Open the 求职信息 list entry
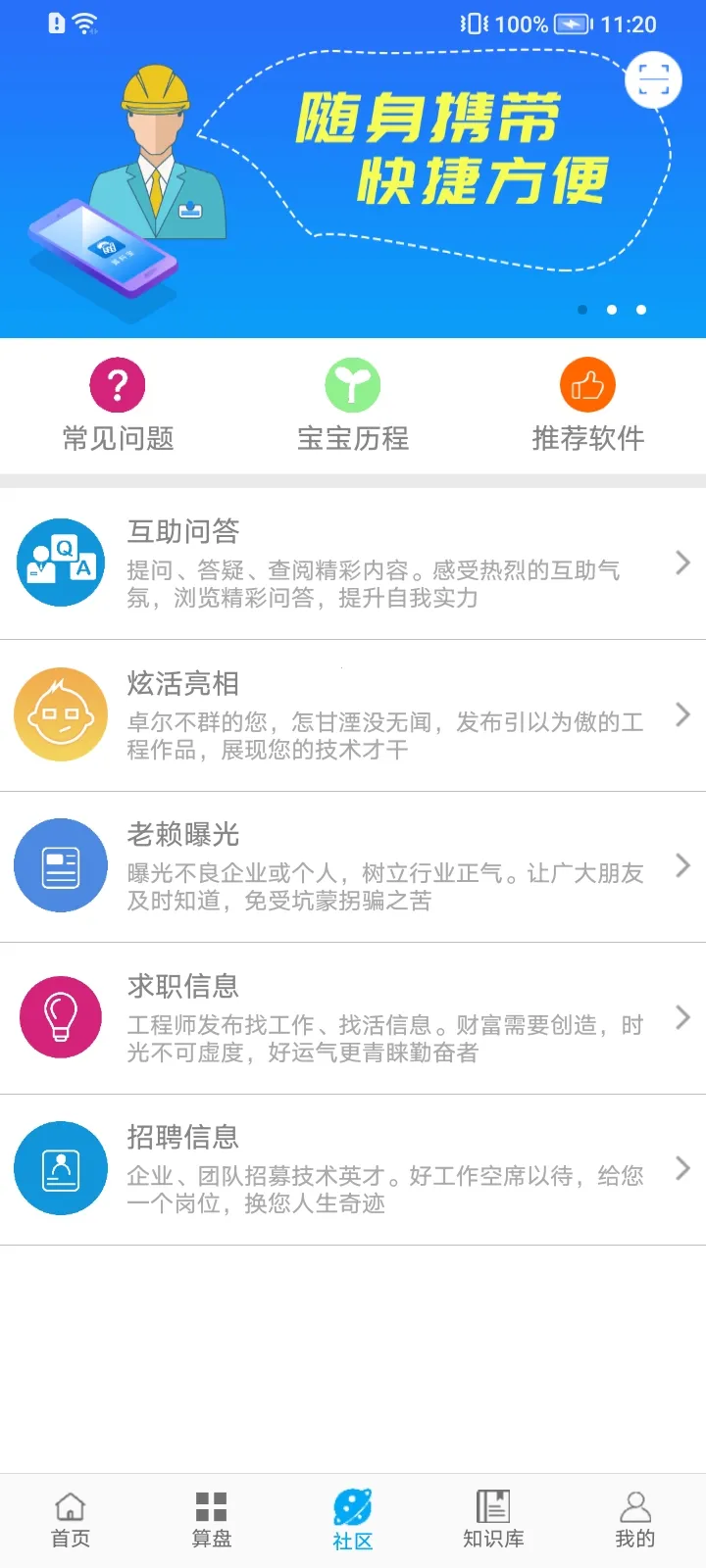This screenshot has height=1568, width=706. click(353, 1018)
